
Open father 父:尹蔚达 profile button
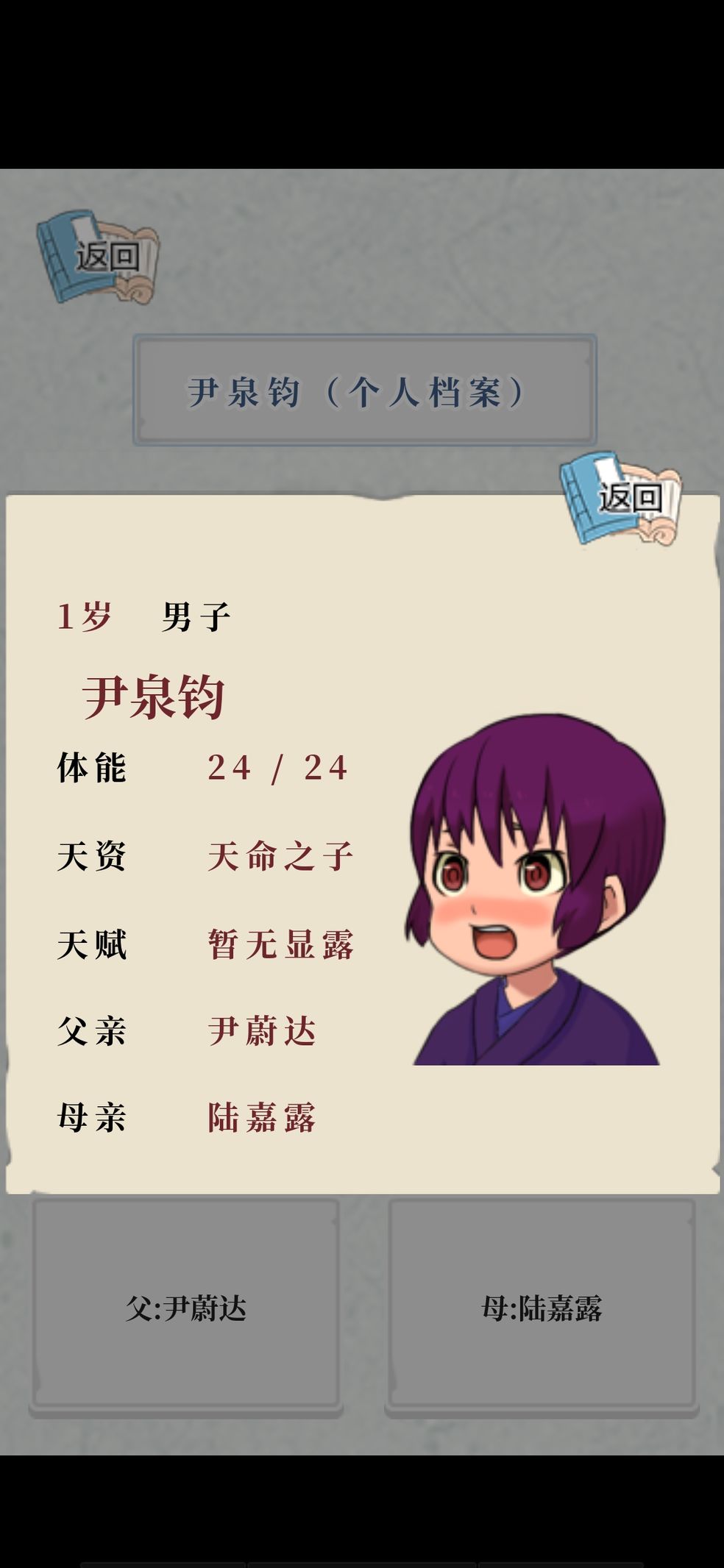click(185, 1308)
